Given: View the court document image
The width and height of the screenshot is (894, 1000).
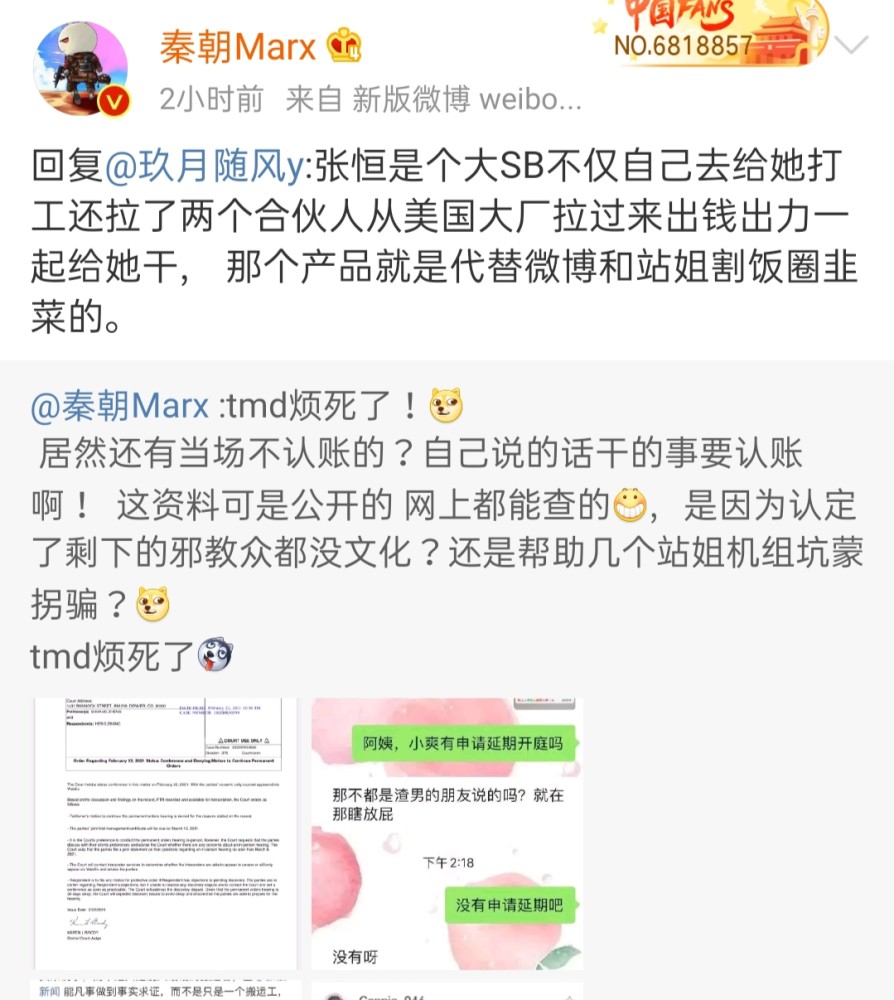Looking at the screenshot, I should click(164, 833).
